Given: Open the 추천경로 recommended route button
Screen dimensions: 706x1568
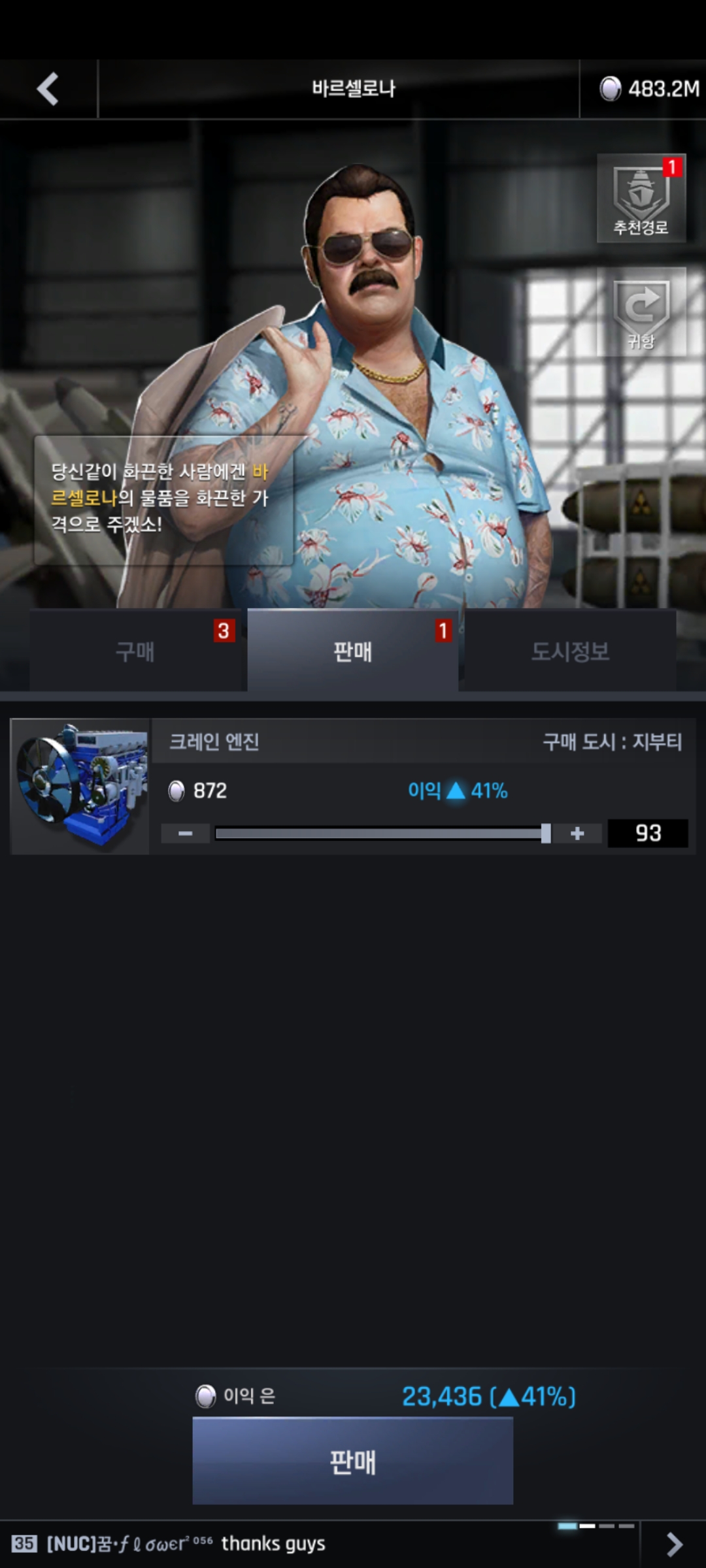Looking at the screenshot, I should [x=641, y=199].
